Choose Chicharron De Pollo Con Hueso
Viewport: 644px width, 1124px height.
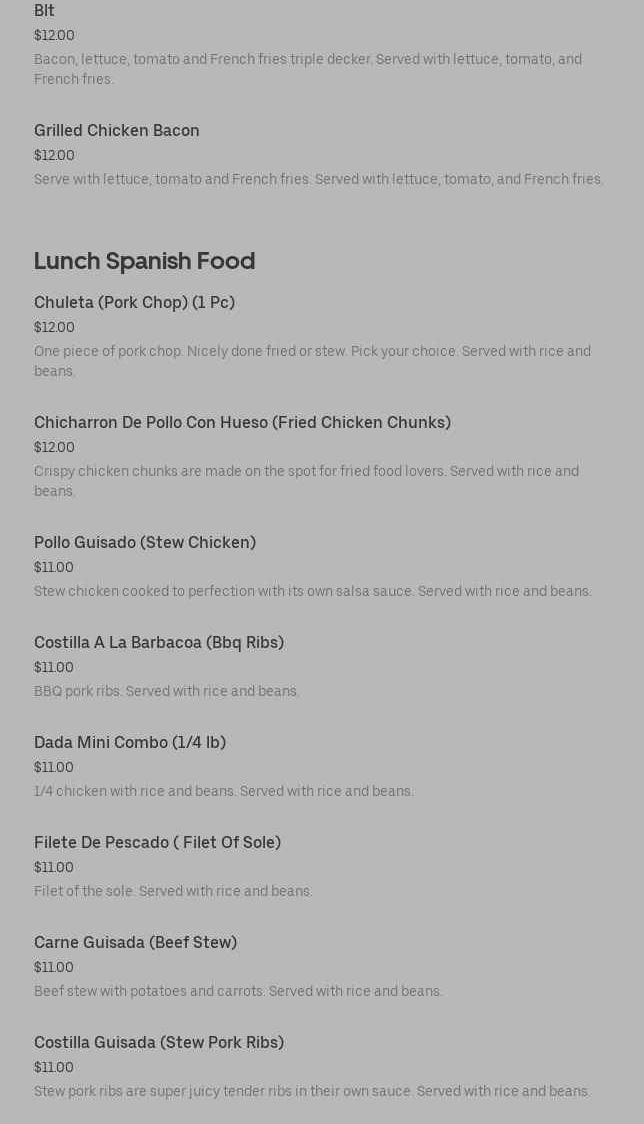tap(242, 423)
